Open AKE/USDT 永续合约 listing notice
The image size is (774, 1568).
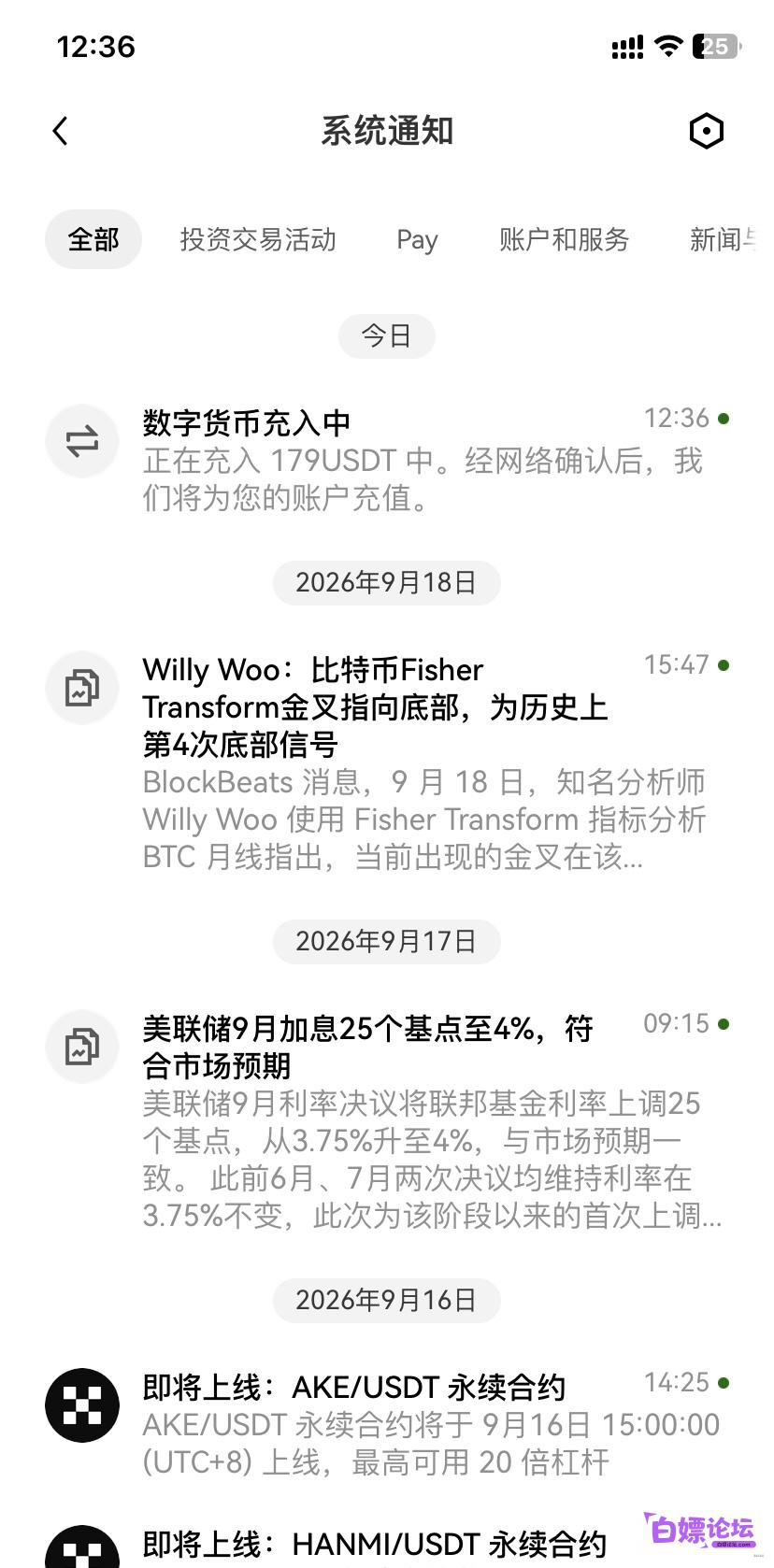click(387, 1423)
